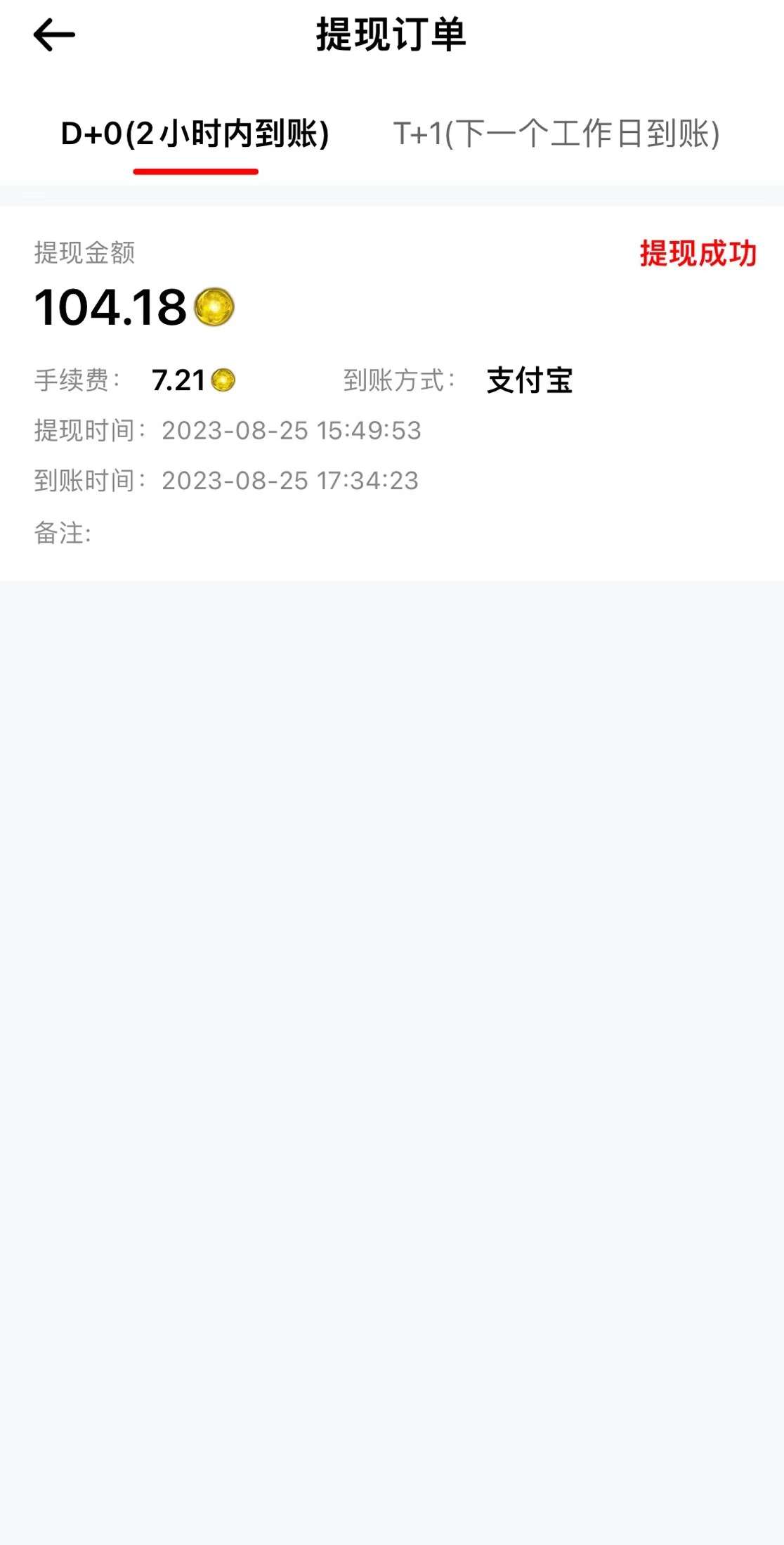The width and height of the screenshot is (784, 1545).
Task: Open the 104.18 withdrawal order card
Action: click(x=392, y=392)
